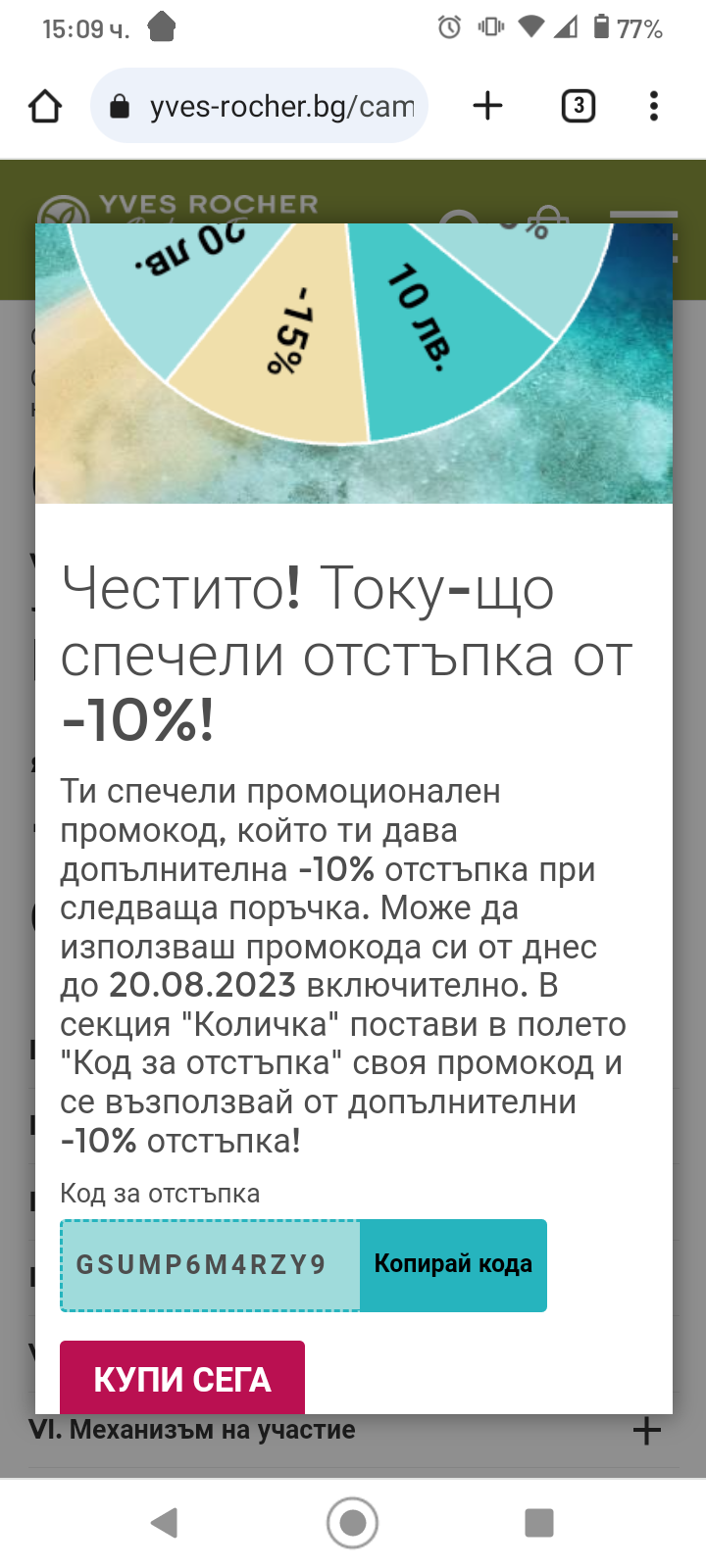Open the browser home page
706x1568 pixels.
(x=45, y=106)
